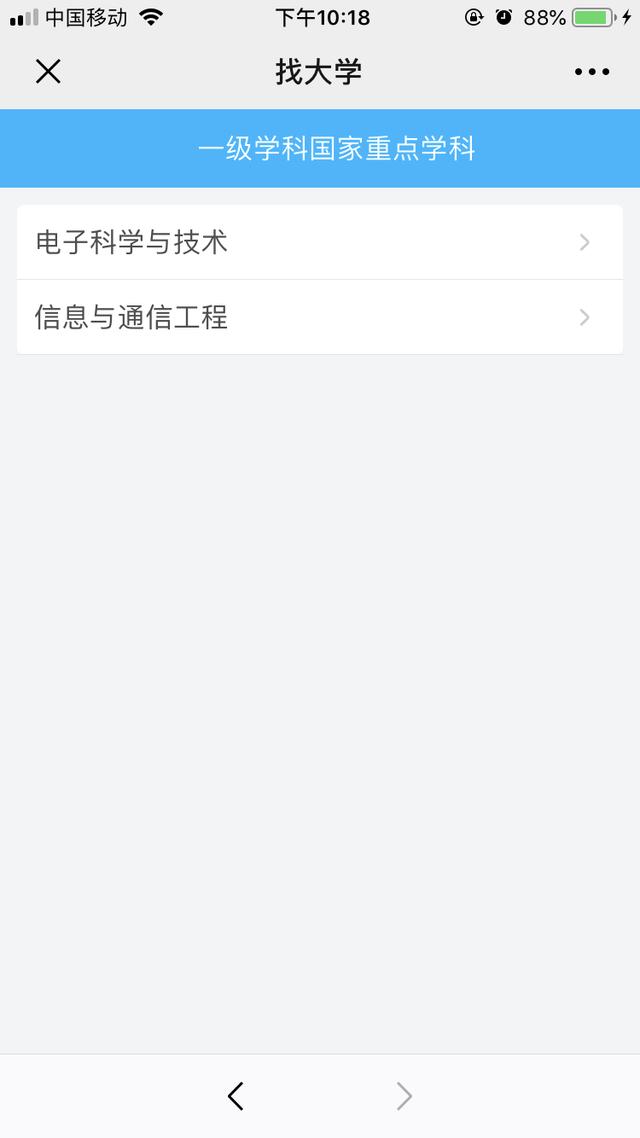Viewport: 640px width, 1138px height.
Task: Open the 信息与通信工程 discipline
Action: click(320, 317)
